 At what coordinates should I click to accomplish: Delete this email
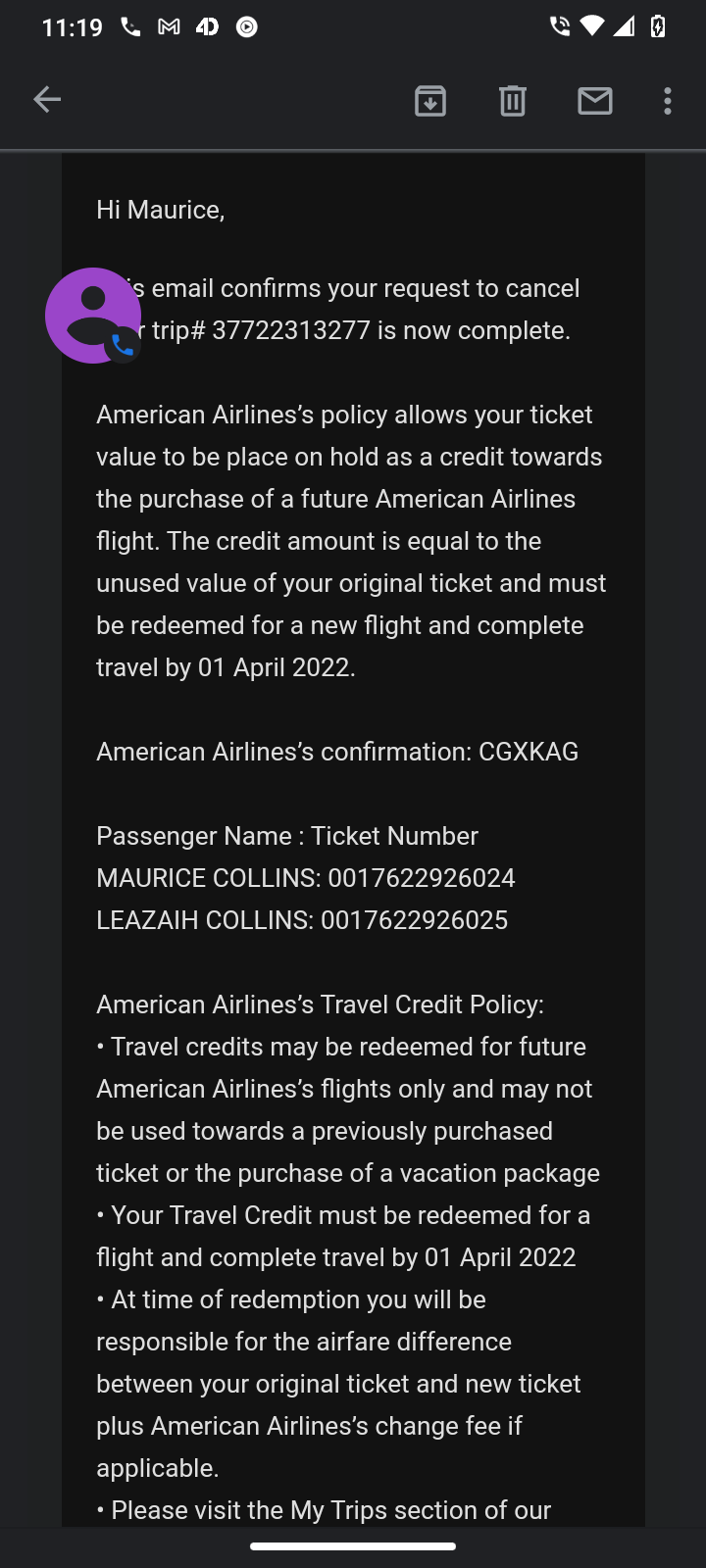(x=512, y=100)
